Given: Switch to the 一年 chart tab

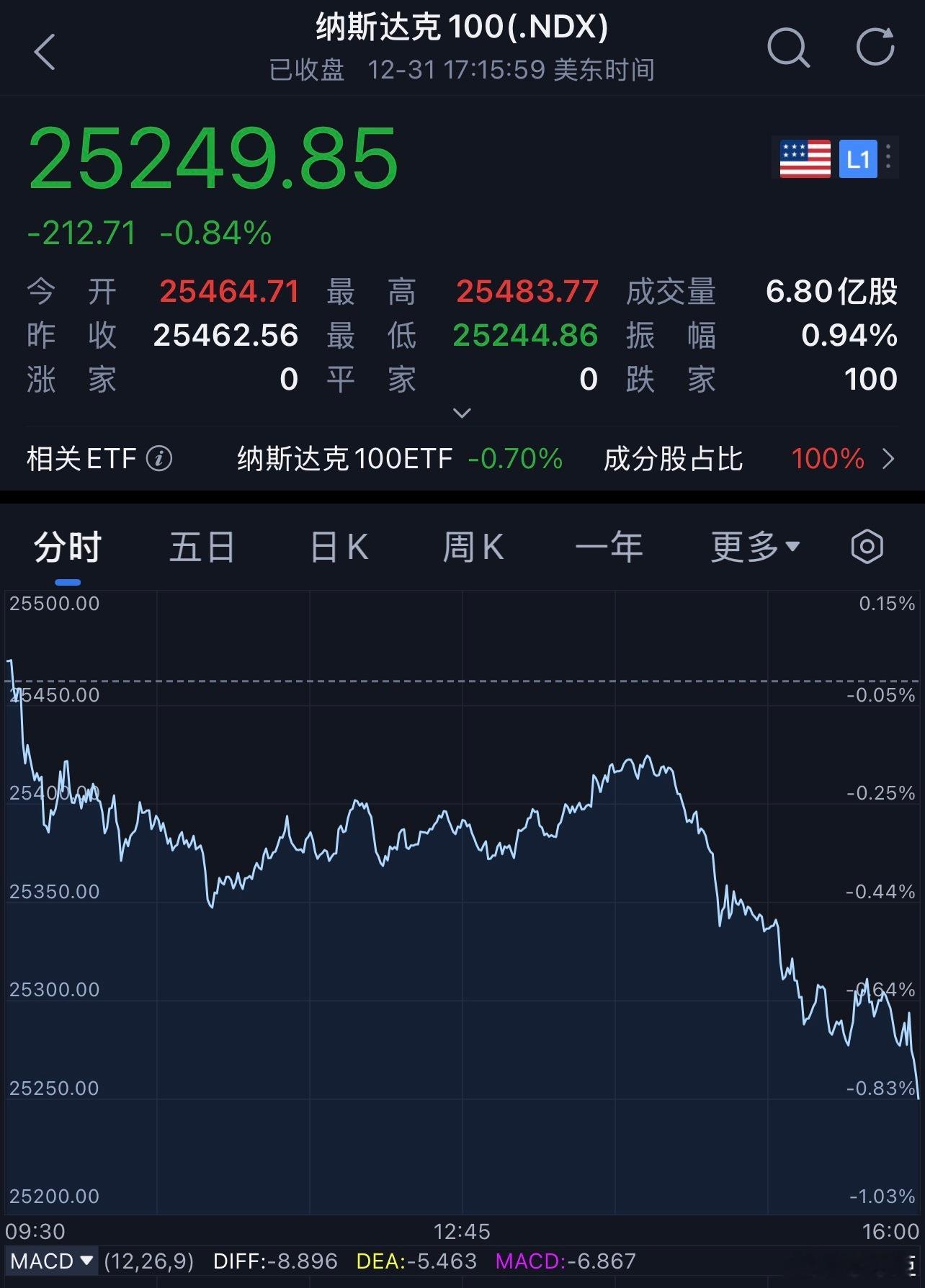Looking at the screenshot, I should [x=609, y=546].
